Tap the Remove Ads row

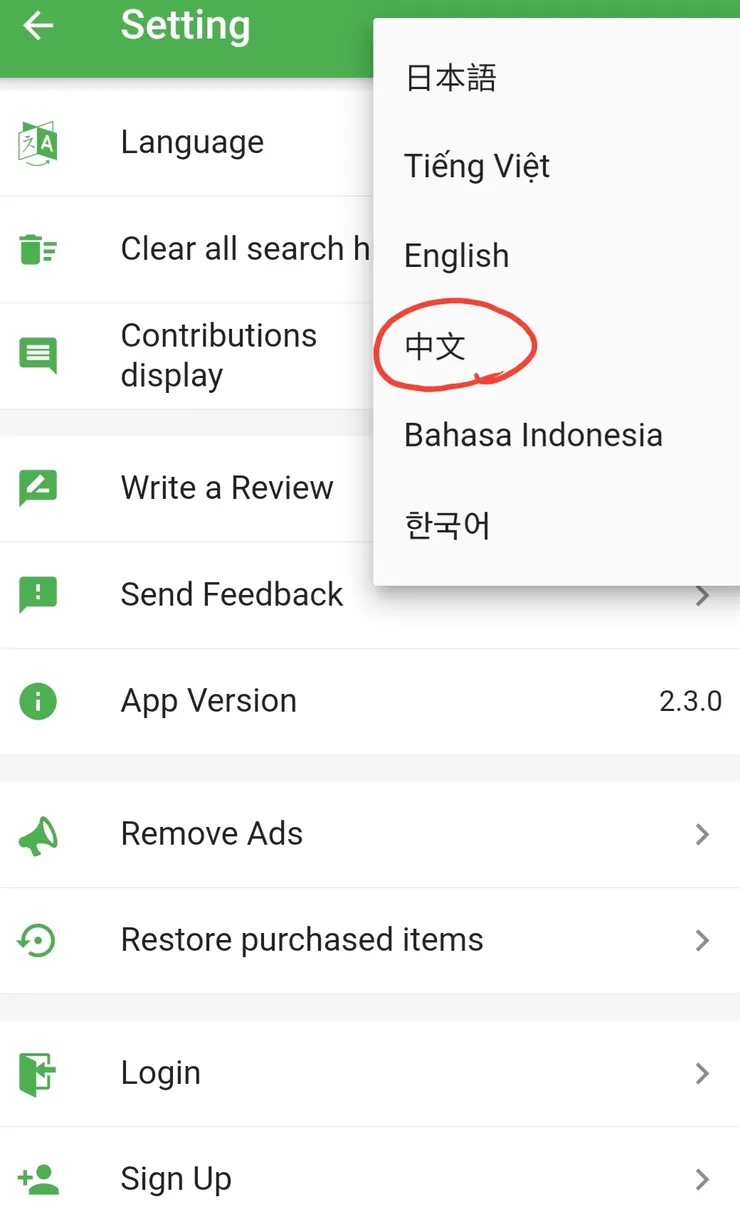pos(360,834)
